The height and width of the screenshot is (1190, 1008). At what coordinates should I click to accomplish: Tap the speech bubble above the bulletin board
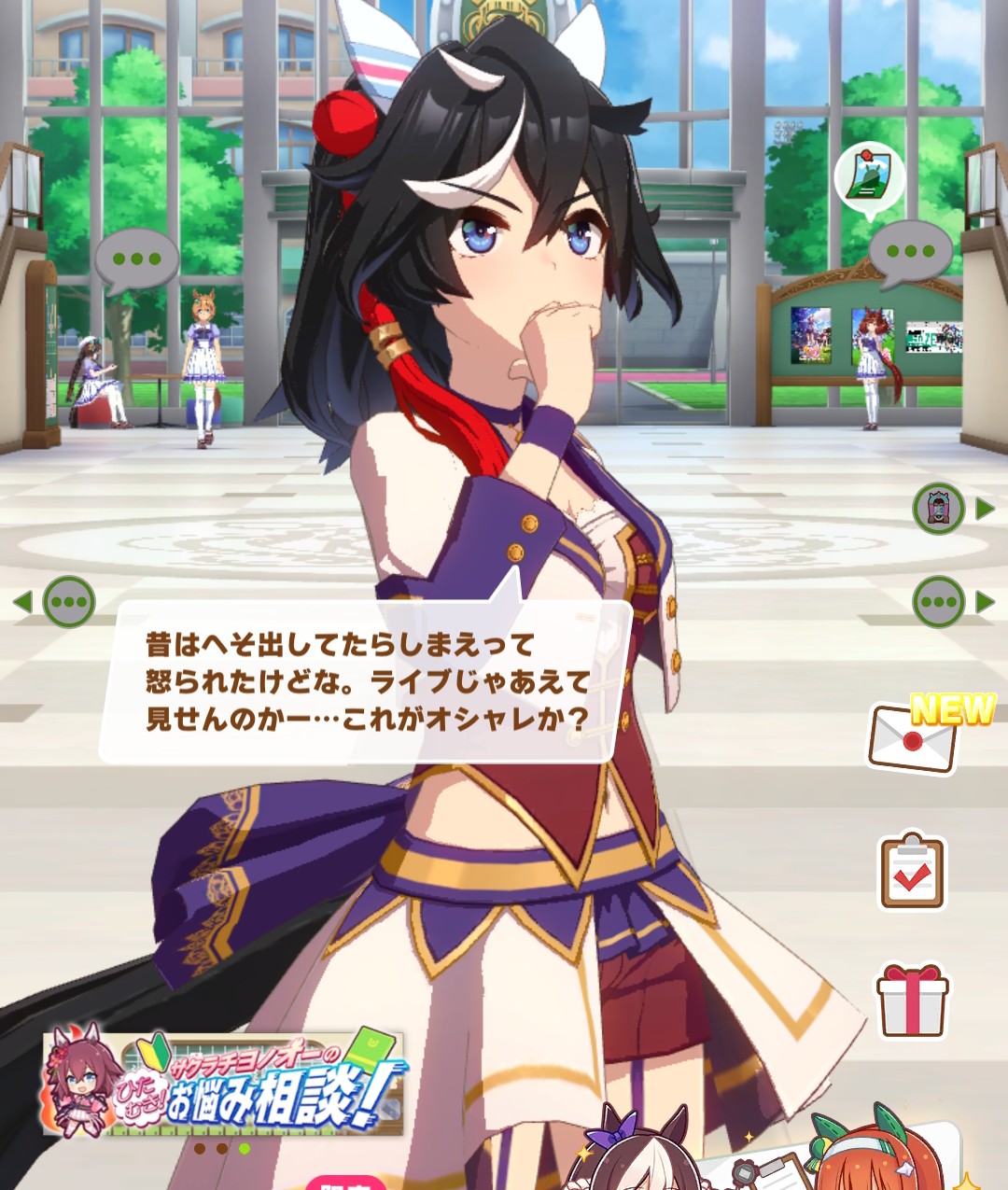[909, 252]
